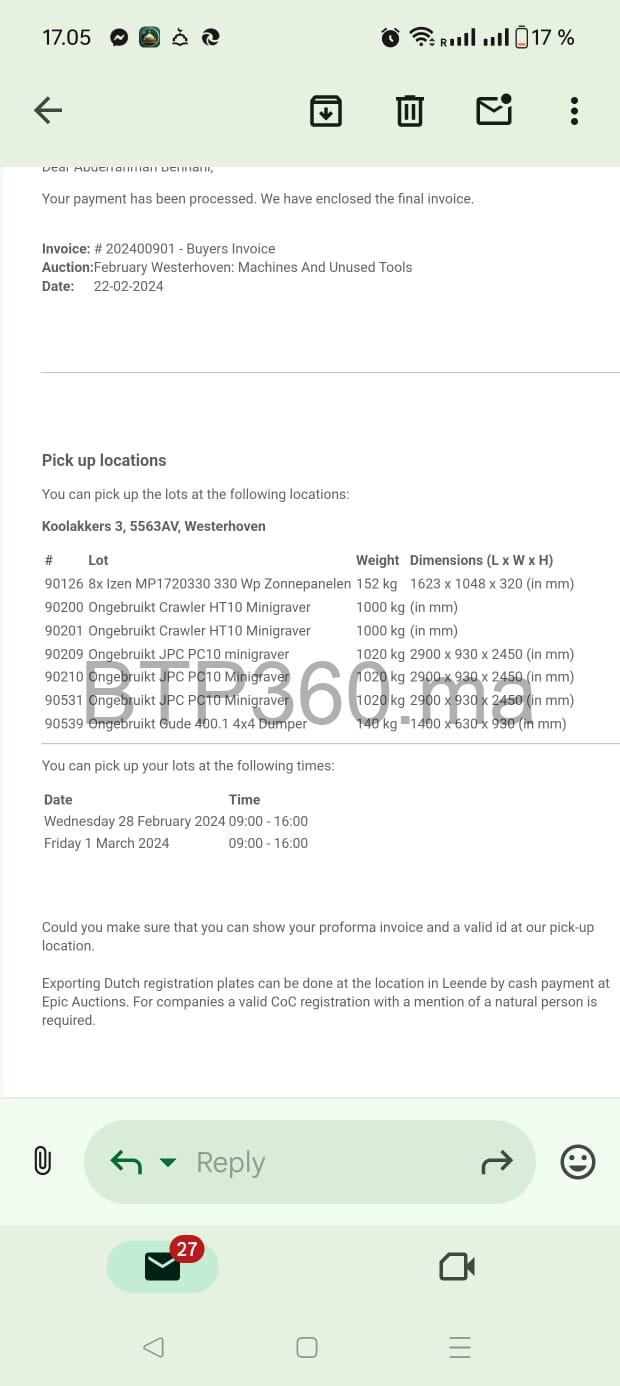Tap the system home button

point(307,1347)
